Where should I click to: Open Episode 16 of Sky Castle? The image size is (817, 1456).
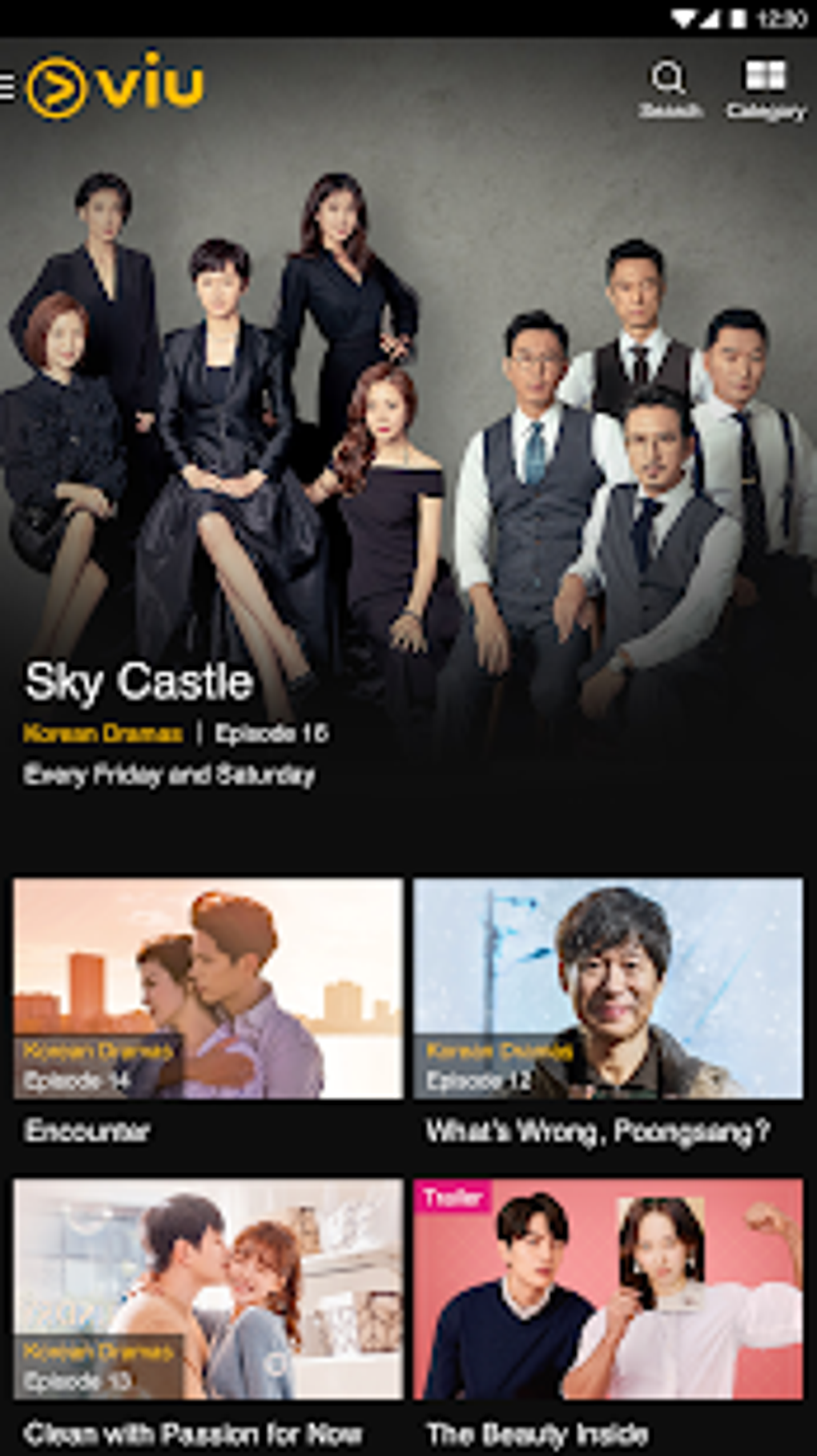[270, 732]
